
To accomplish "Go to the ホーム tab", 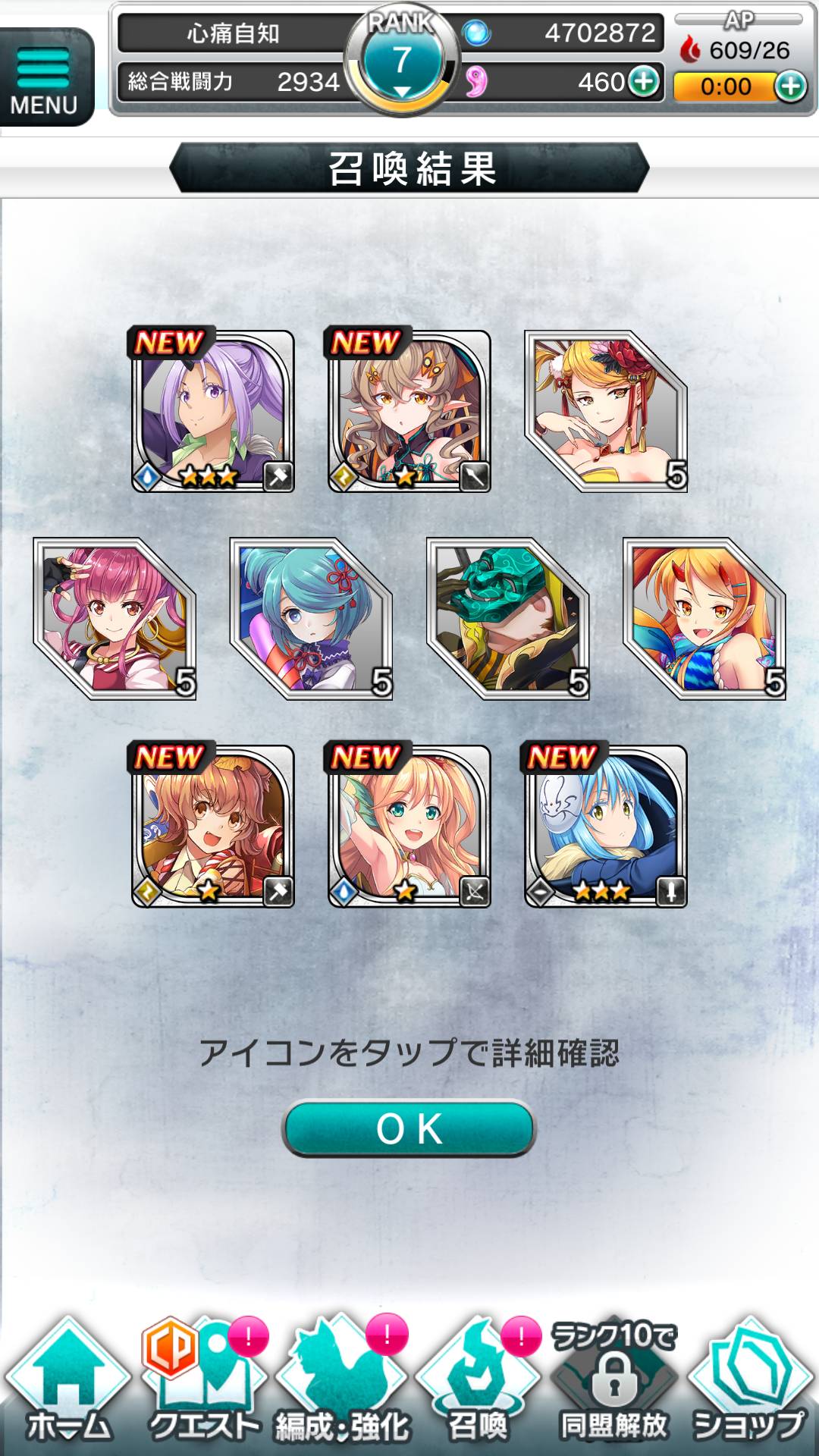I will click(69, 1387).
